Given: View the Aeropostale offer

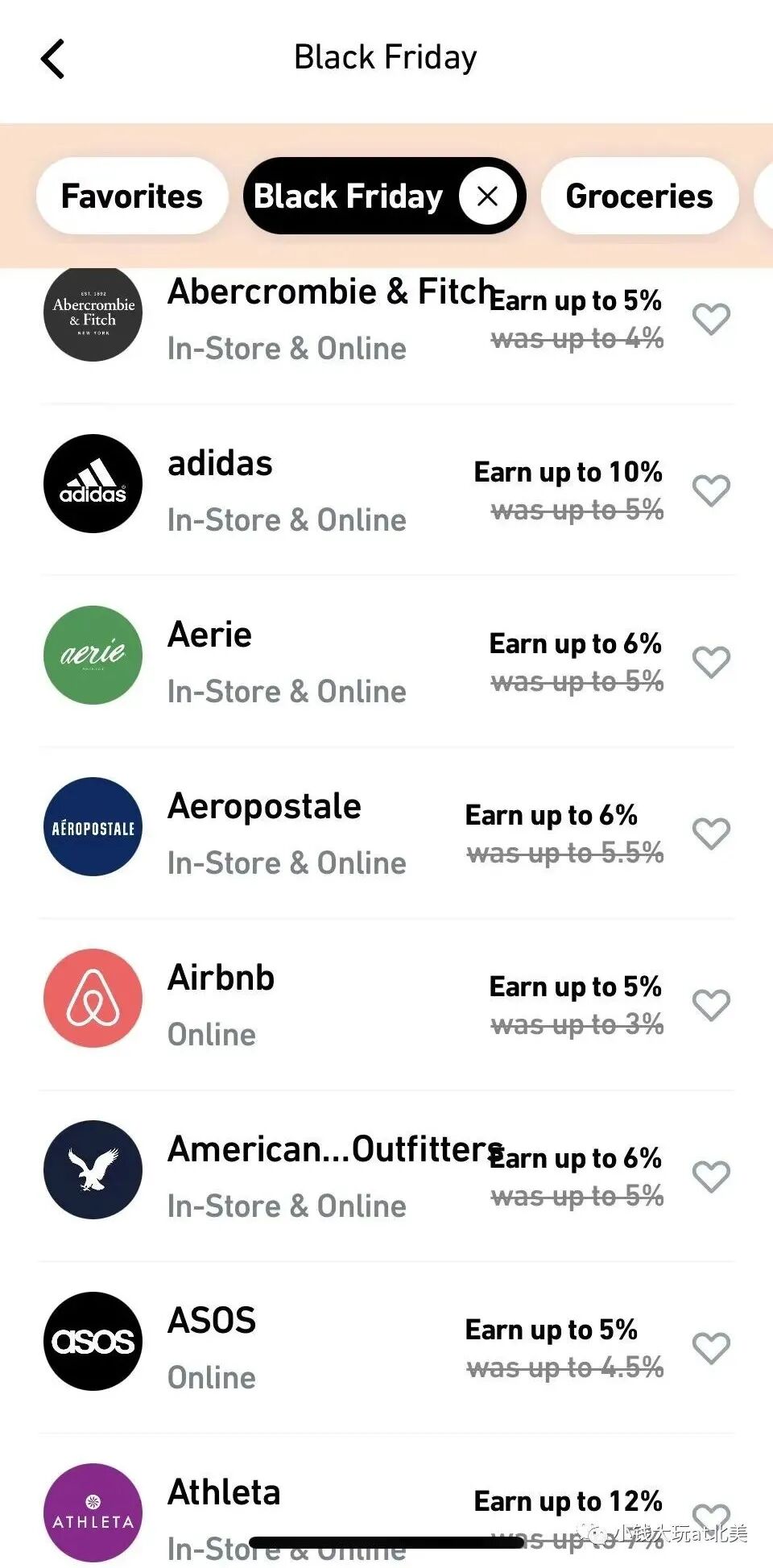Looking at the screenshot, I should tap(386, 833).
